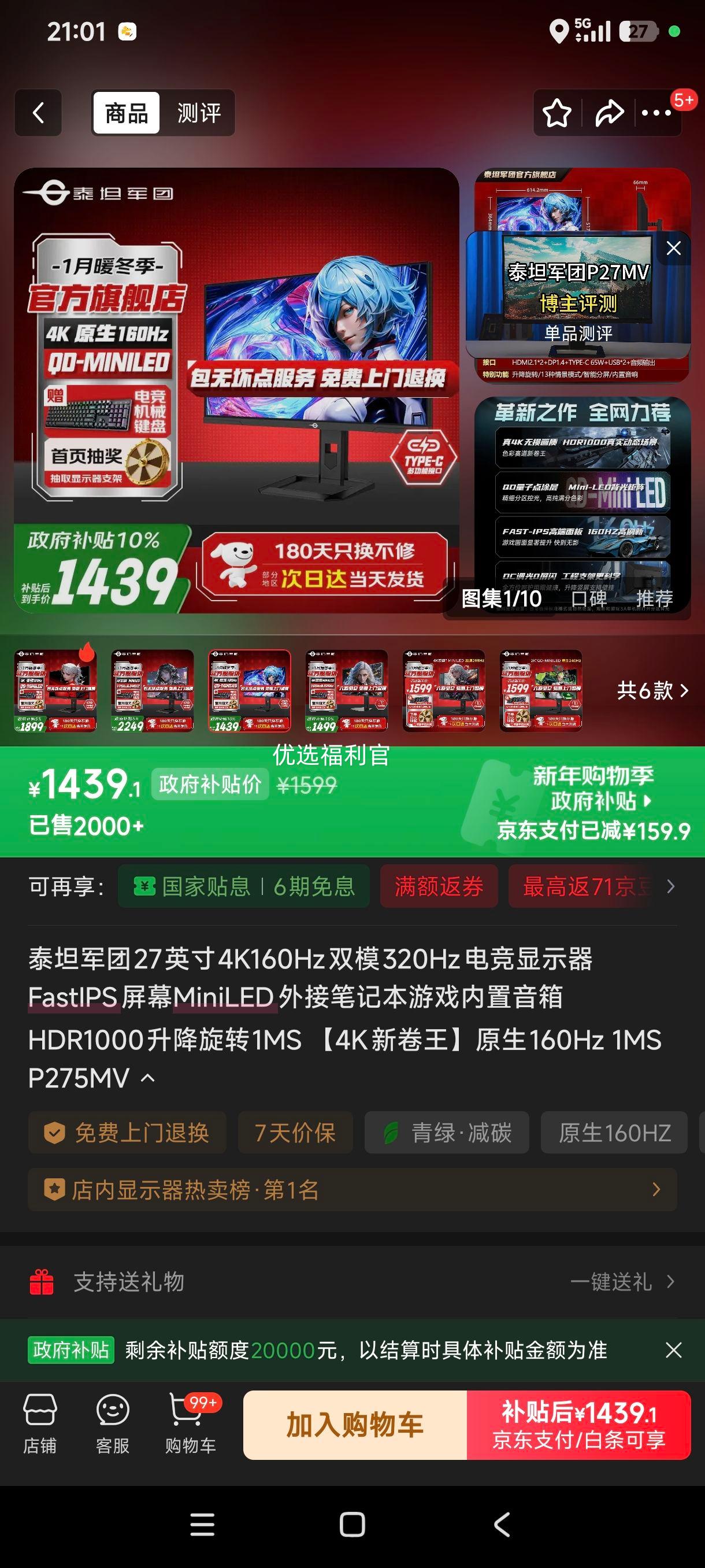This screenshot has height=1568, width=705.
Task: Switch to the 测评 tab
Action: point(197,113)
